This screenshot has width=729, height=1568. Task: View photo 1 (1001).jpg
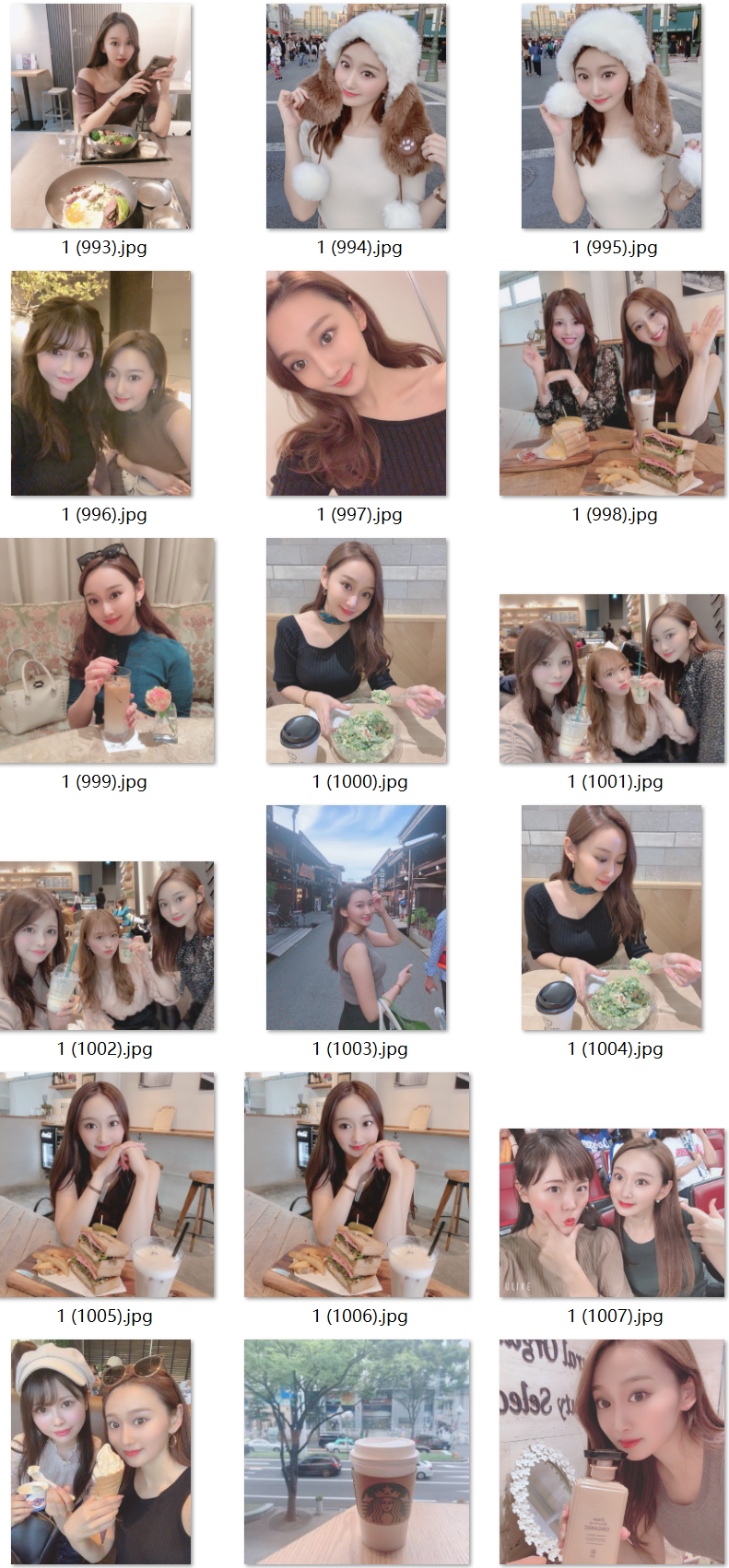[612, 679]
